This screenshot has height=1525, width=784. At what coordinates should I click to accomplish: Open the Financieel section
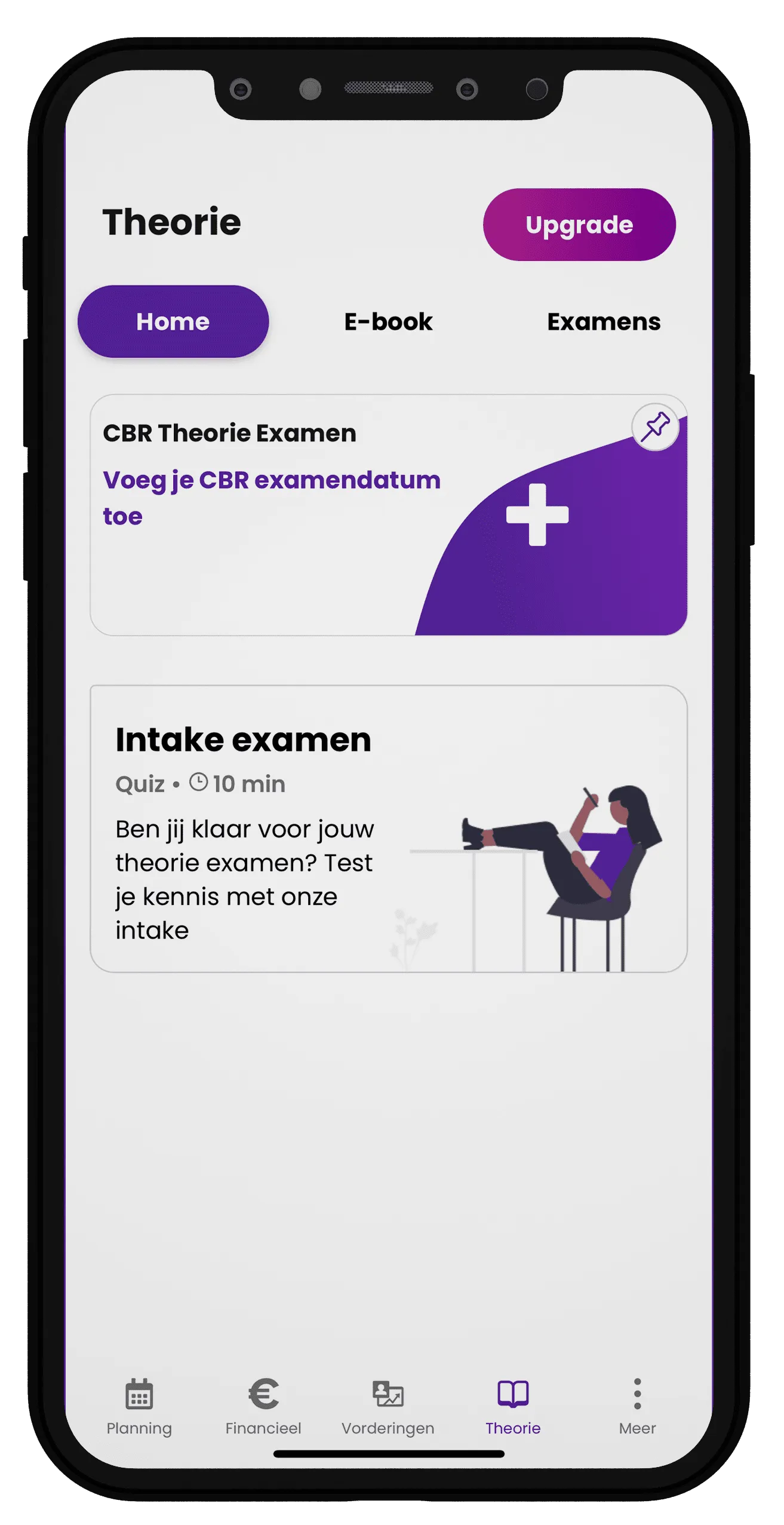(x=263, y=1406)
